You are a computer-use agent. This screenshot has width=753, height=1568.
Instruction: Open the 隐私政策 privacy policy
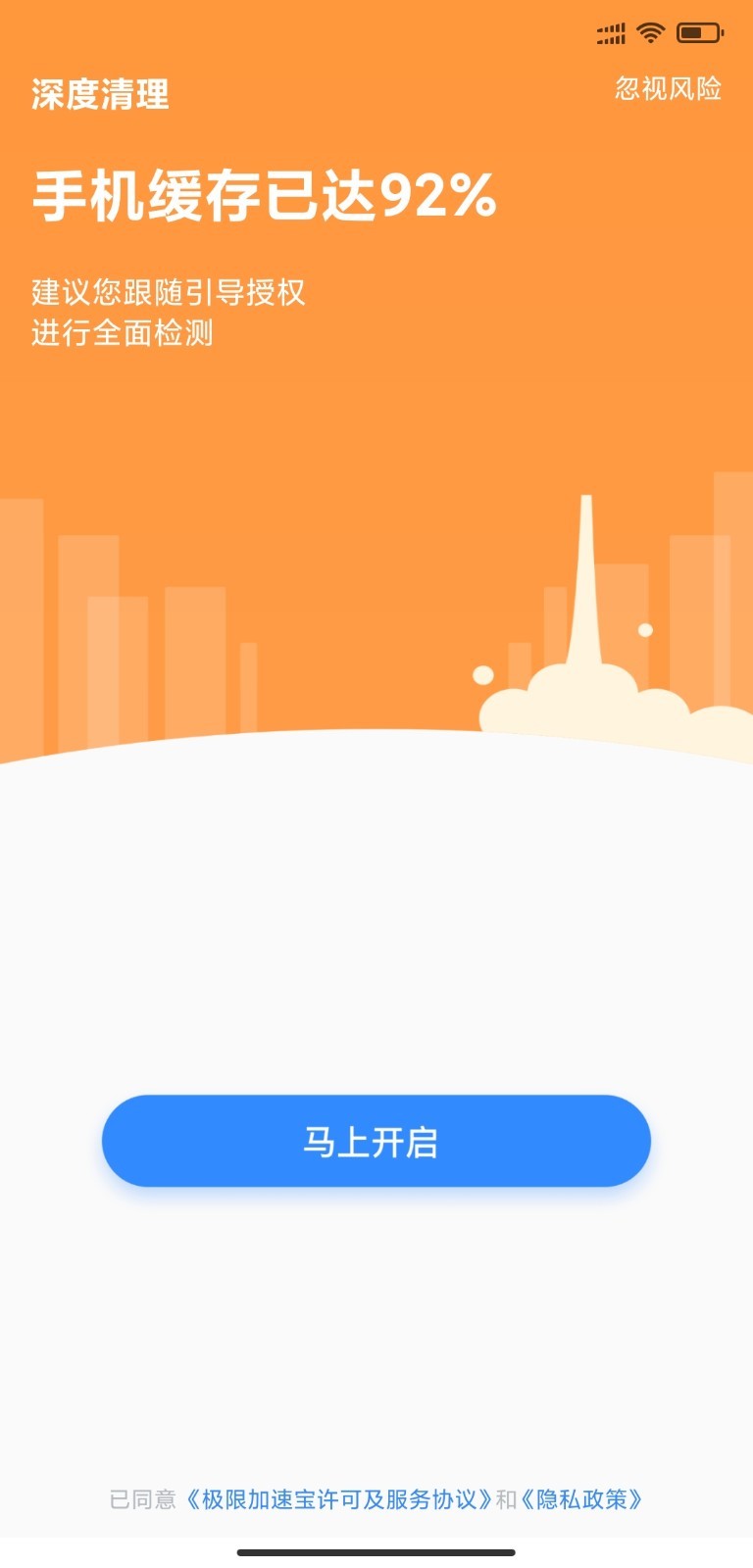point(581,1499)
